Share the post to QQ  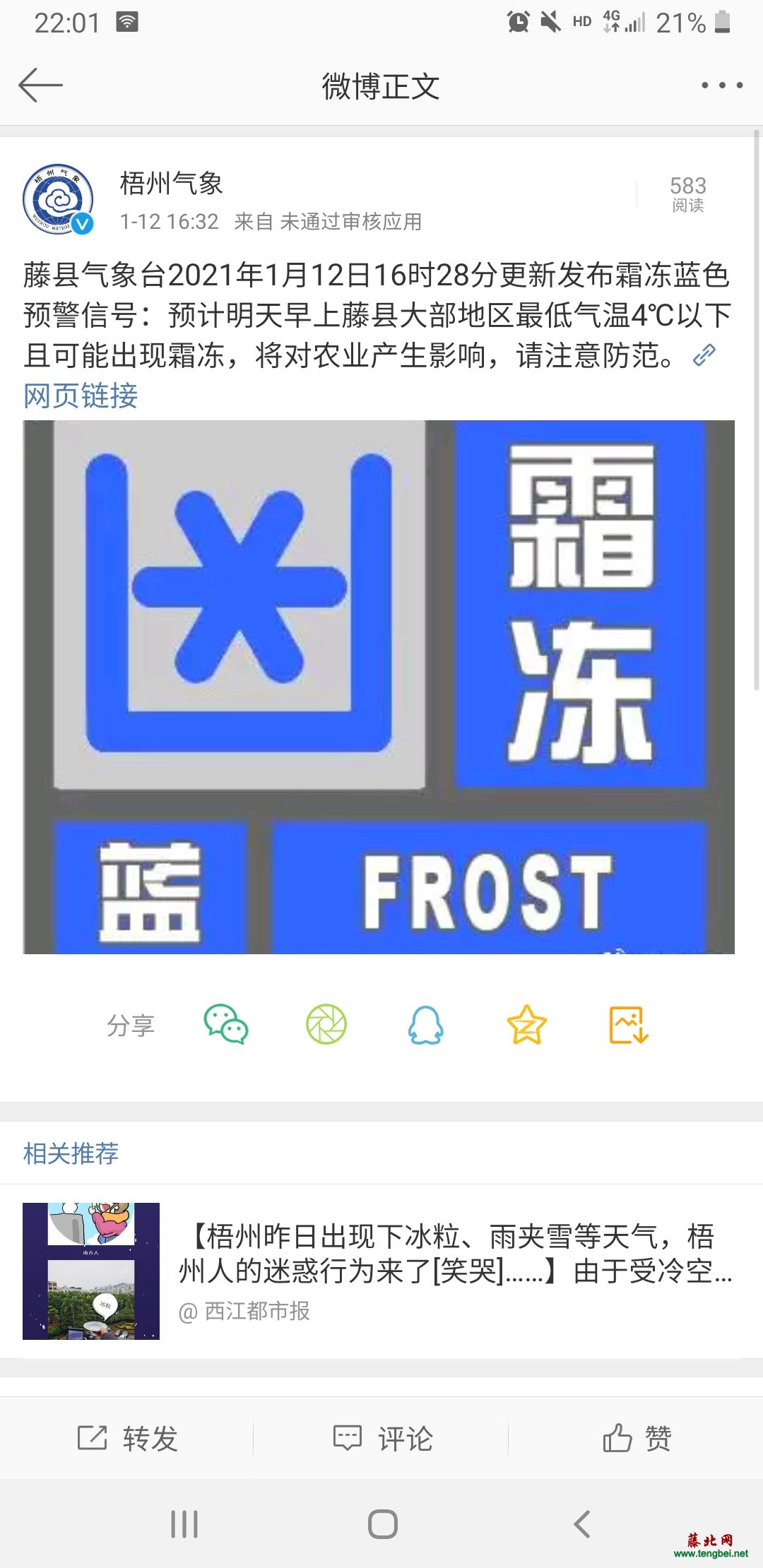coord(426,1024)
